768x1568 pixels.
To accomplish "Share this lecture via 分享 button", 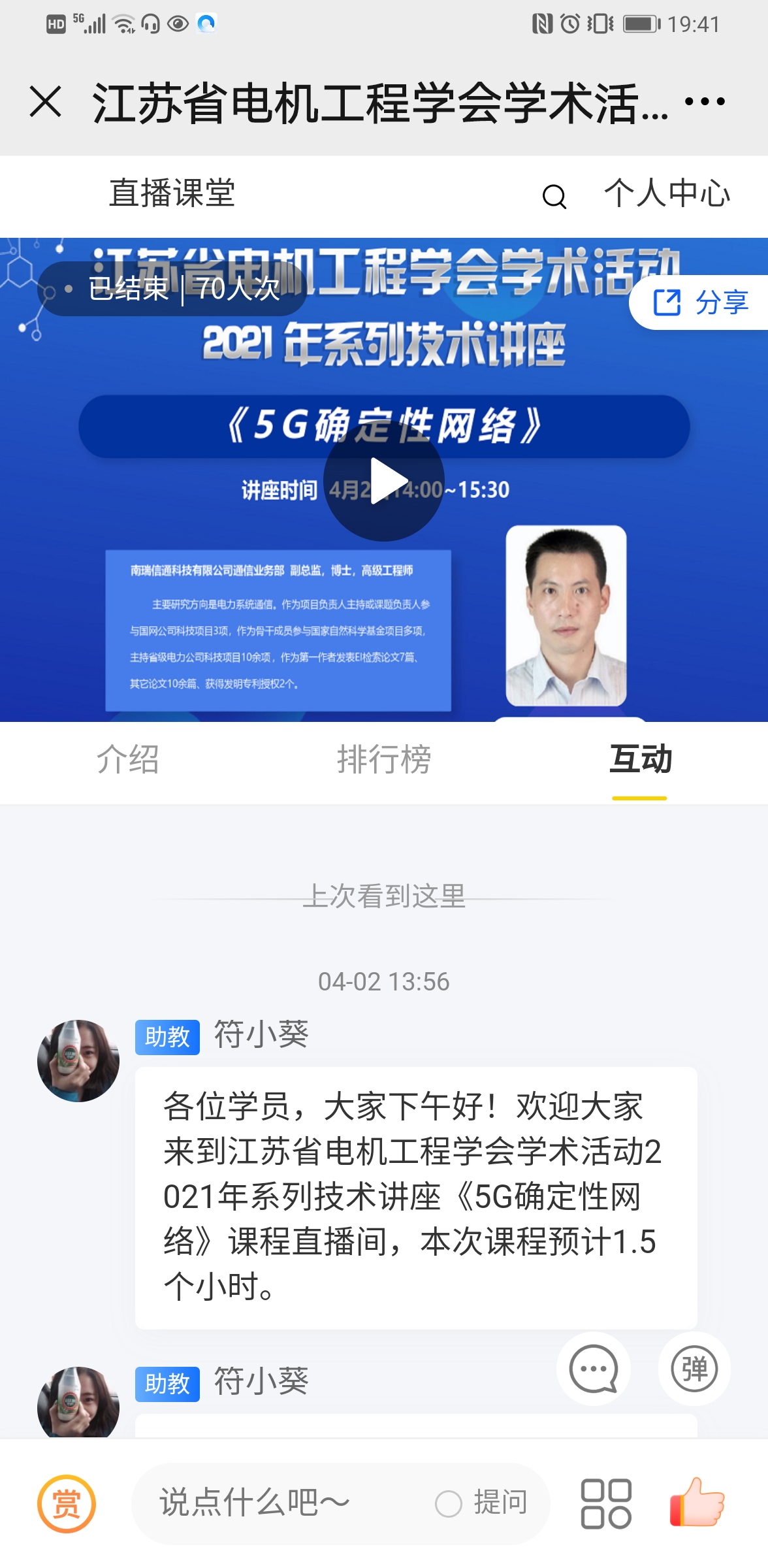I will [701, 302].
